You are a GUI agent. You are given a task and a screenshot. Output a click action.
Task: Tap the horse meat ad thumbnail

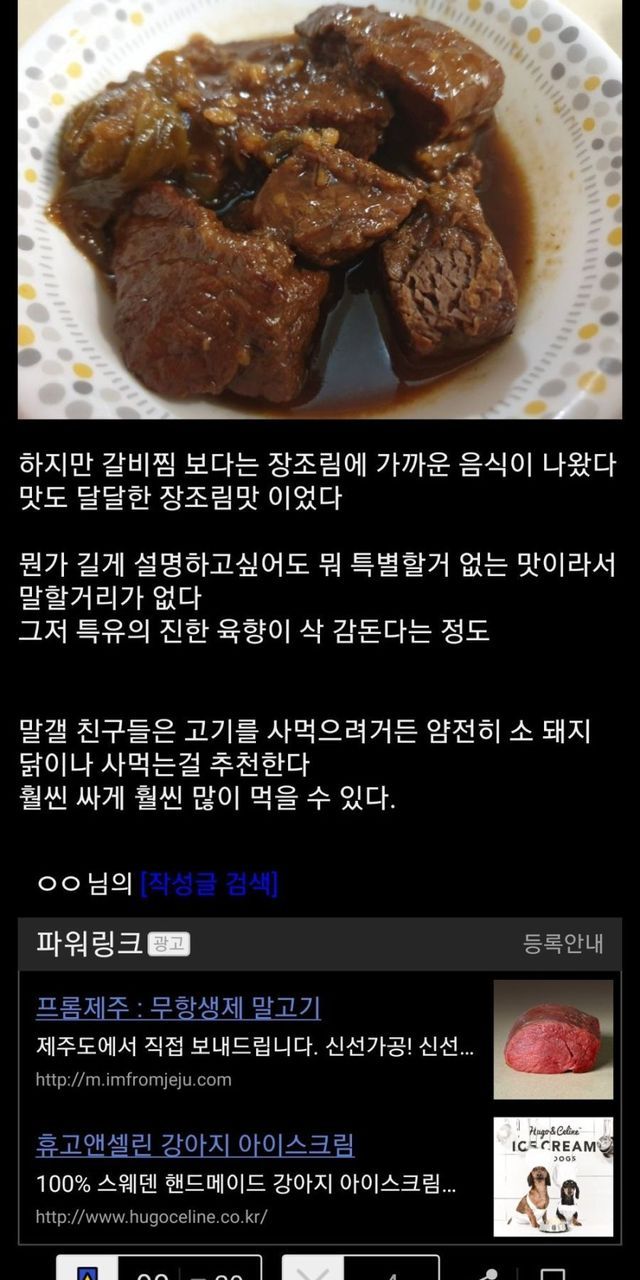coord(553,1039)
